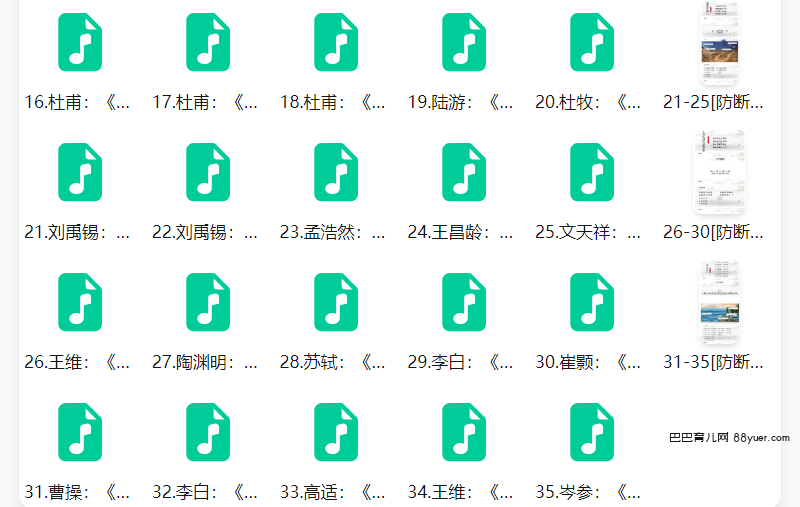Play audio file 24.王昌龄

(x=464, y=172)
